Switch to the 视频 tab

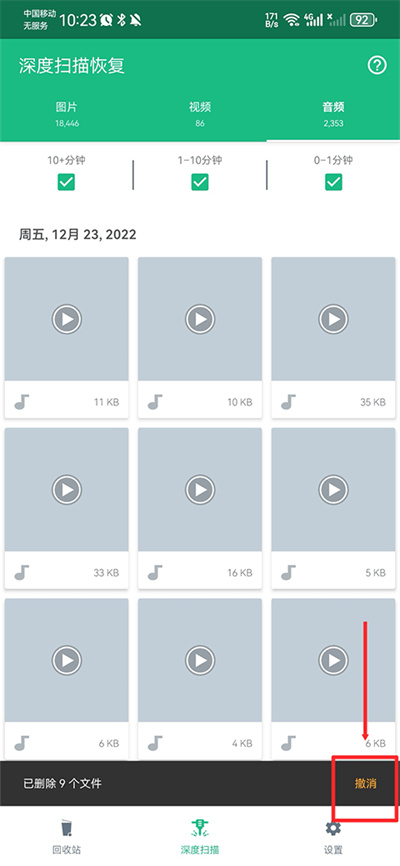(199, 114)
